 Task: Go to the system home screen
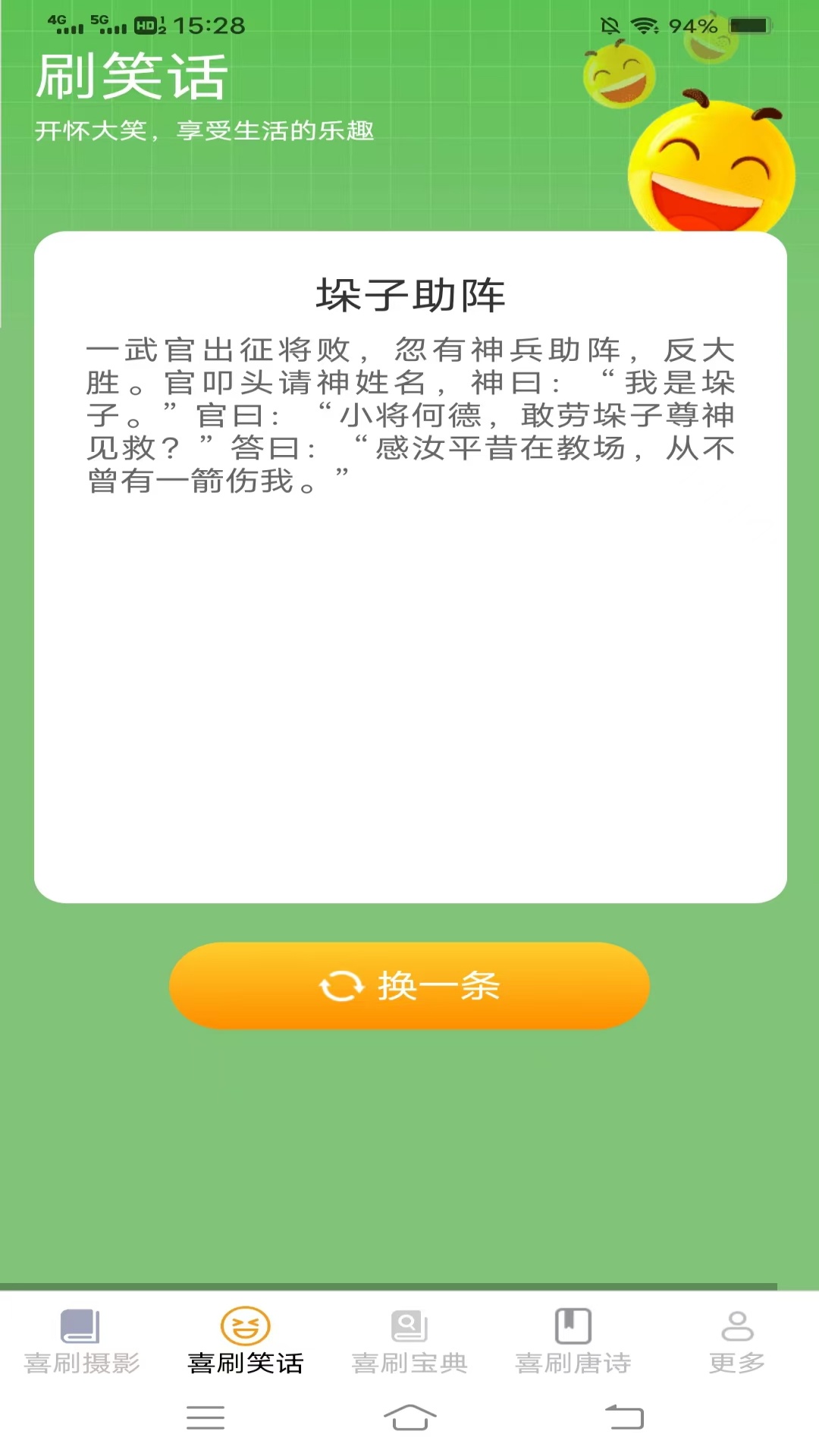pyautogui.click(x=409, y=1417)
